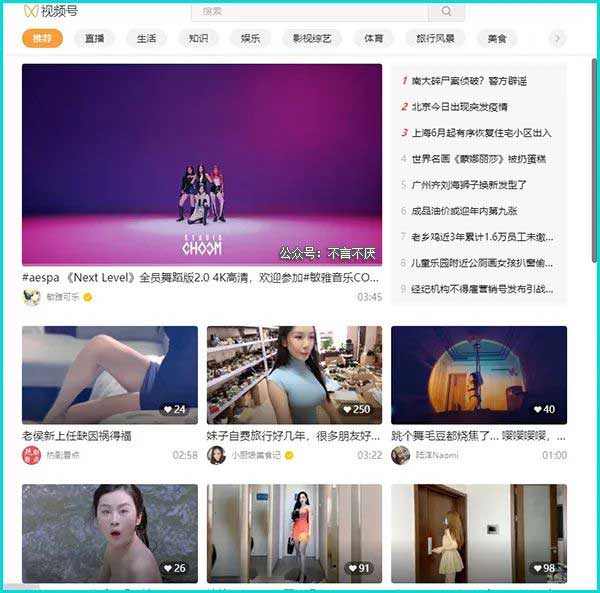
Task: Open the 美食 category tab
Action: [497, 38]
